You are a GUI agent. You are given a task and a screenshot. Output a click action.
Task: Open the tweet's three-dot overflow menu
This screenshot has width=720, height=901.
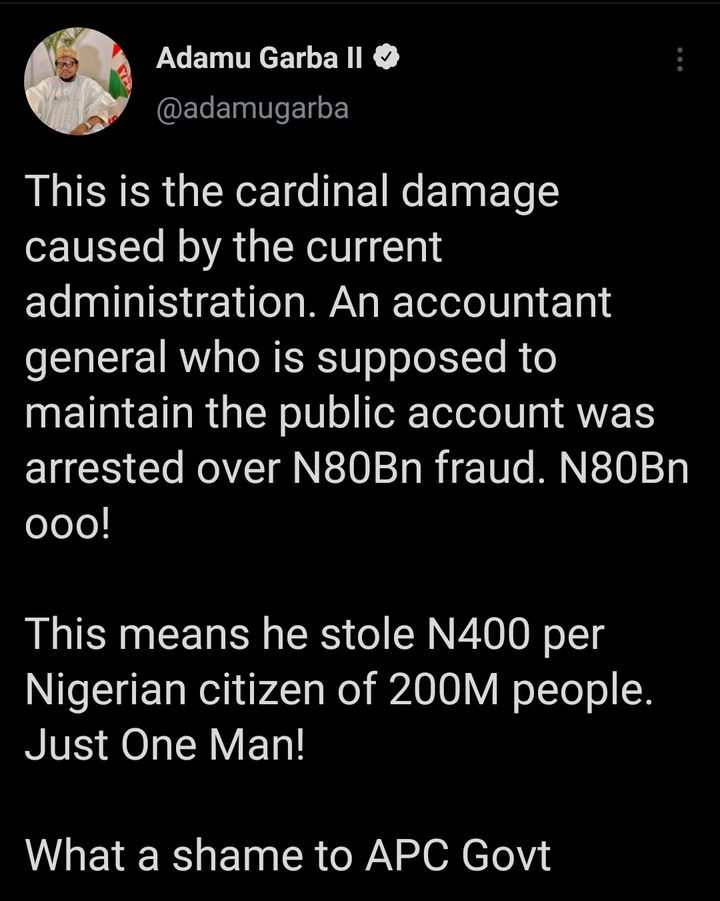tap(680, 60)
